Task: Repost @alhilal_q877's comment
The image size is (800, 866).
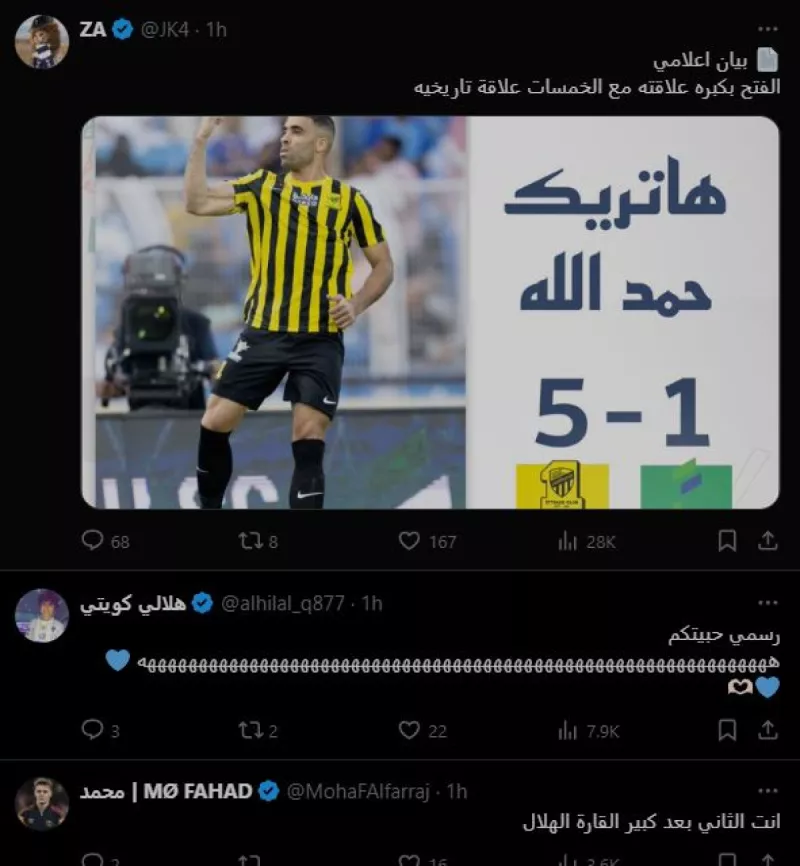Action: pyautogui.click(x=251, y=731)
